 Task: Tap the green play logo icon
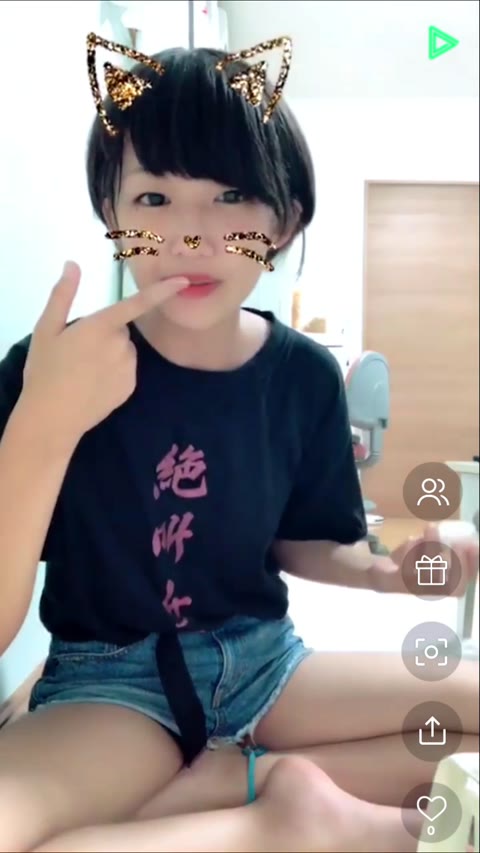pos(442,42)
